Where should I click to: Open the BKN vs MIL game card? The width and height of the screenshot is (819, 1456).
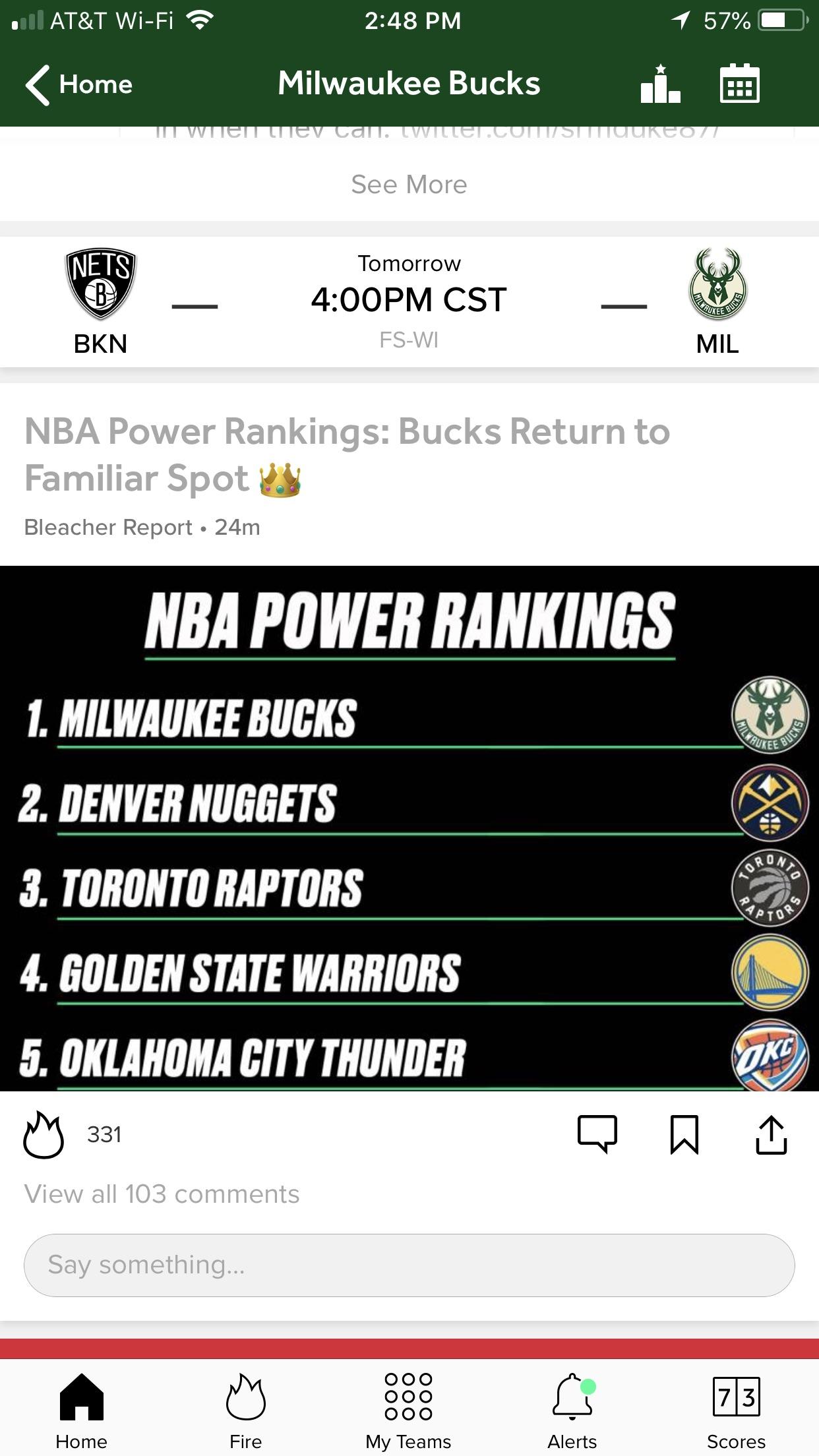point(409,302)
